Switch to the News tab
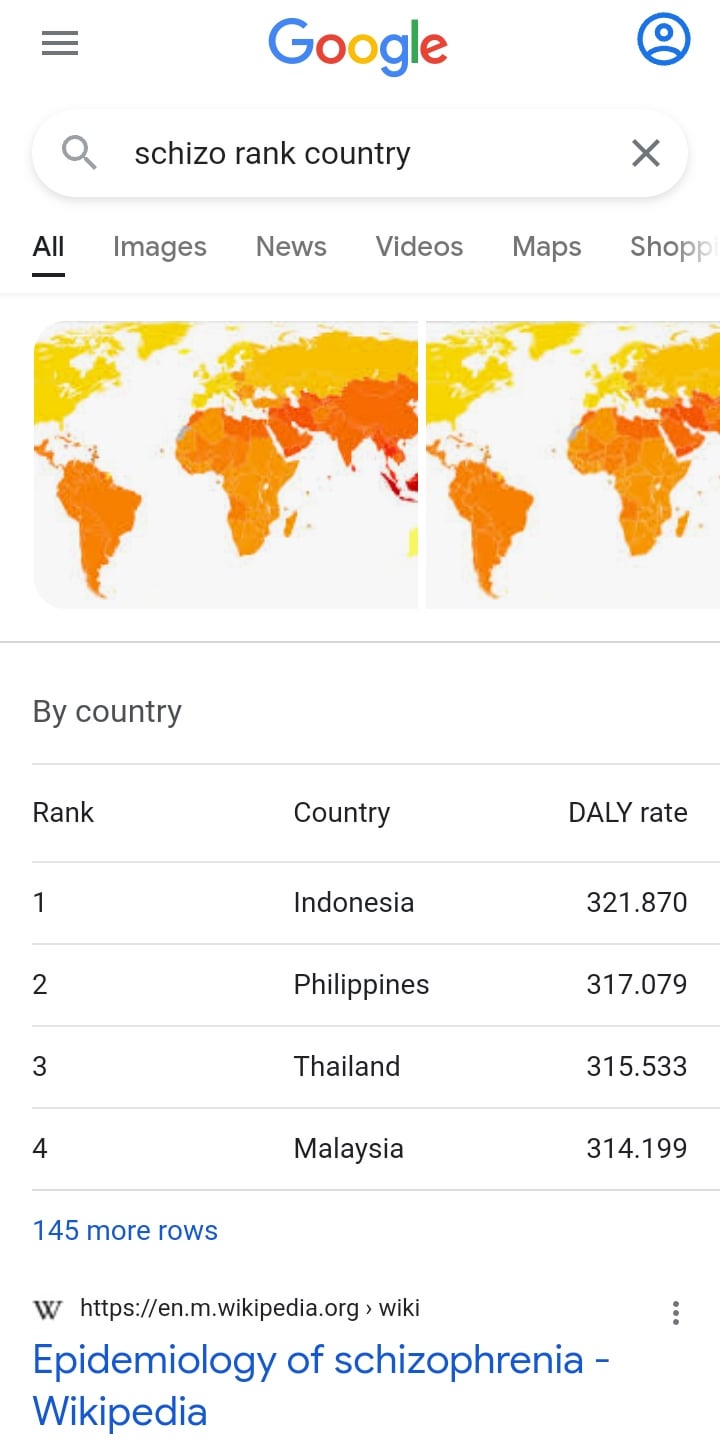 click(x=291, y=247)
